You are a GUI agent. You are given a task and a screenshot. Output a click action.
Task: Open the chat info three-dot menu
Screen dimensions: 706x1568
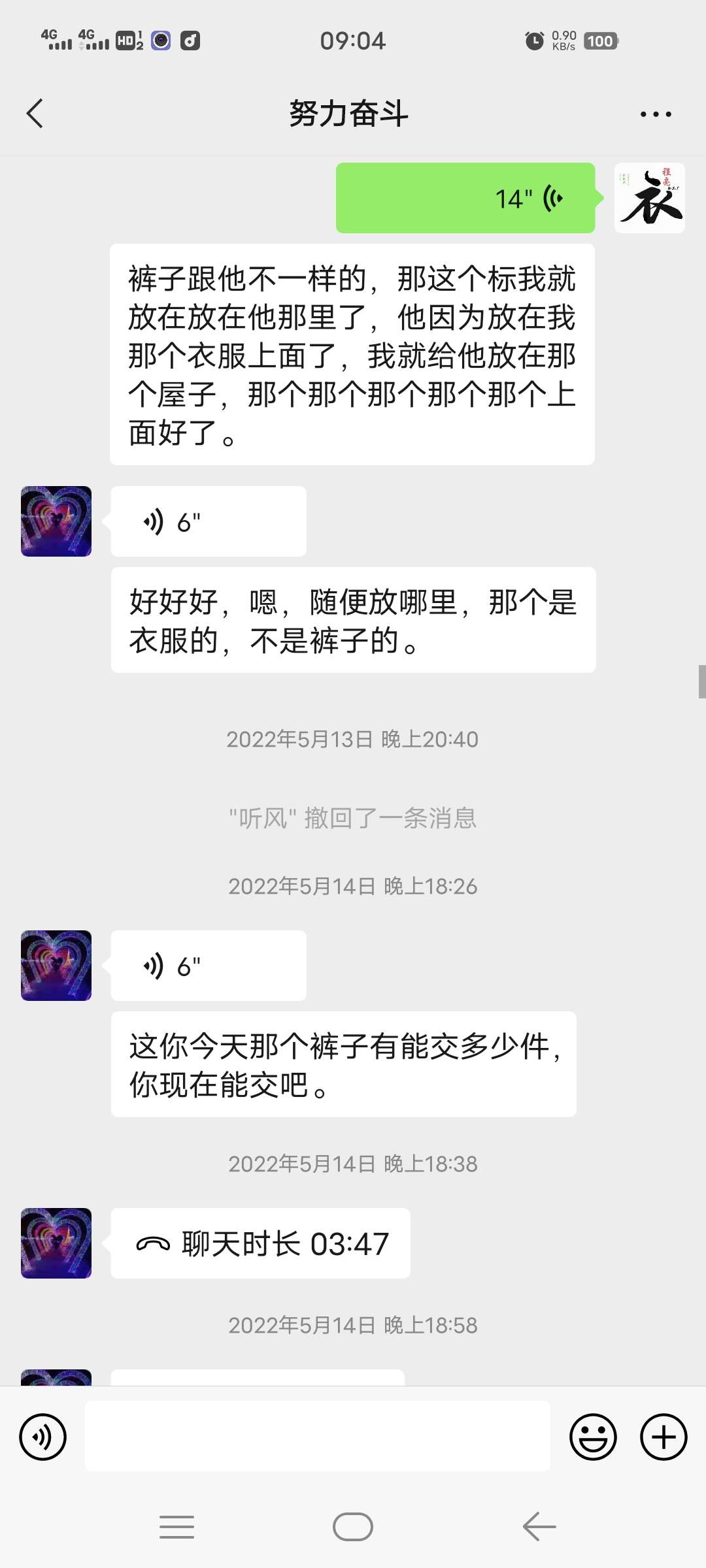(x=655, y=114)
